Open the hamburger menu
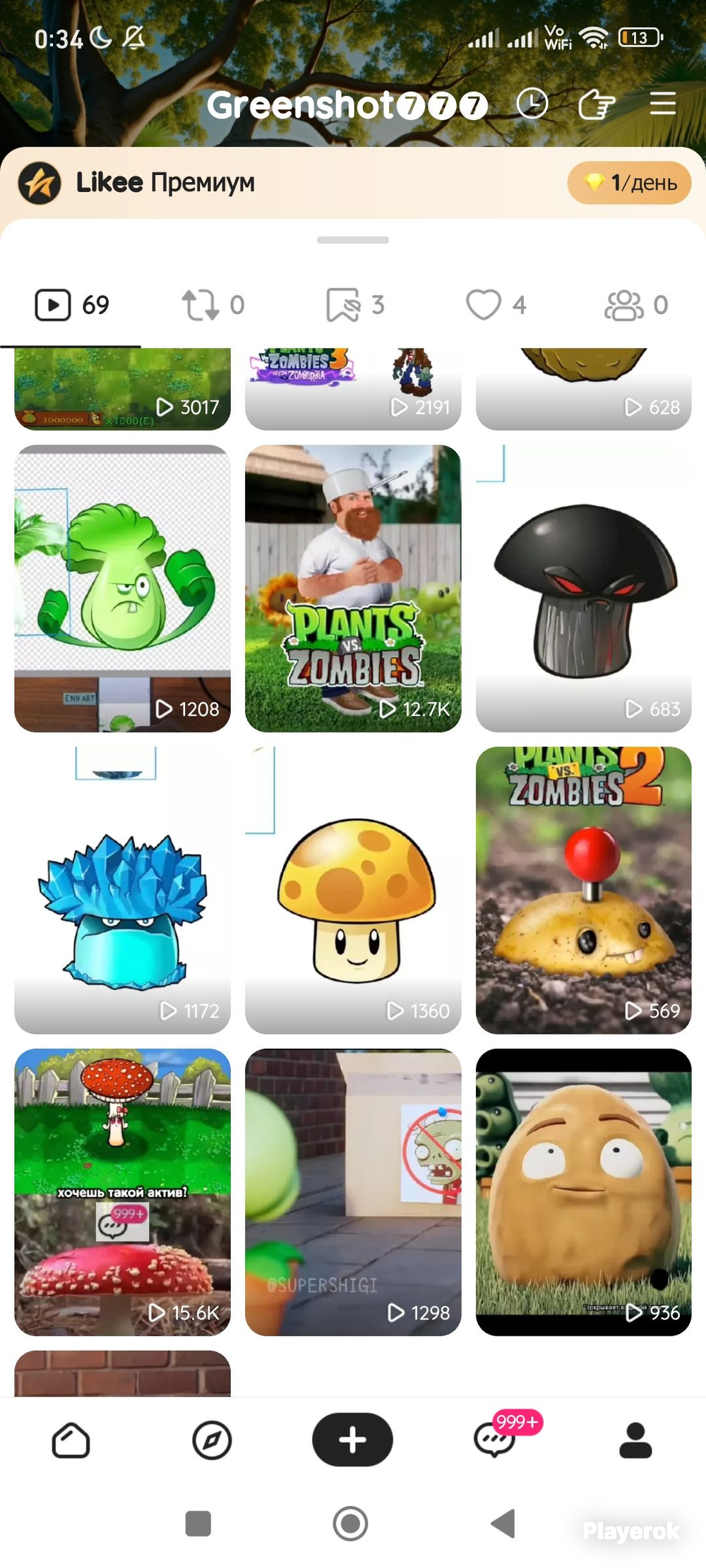The width and height of the screenshot is (706, 1568). 663,104
